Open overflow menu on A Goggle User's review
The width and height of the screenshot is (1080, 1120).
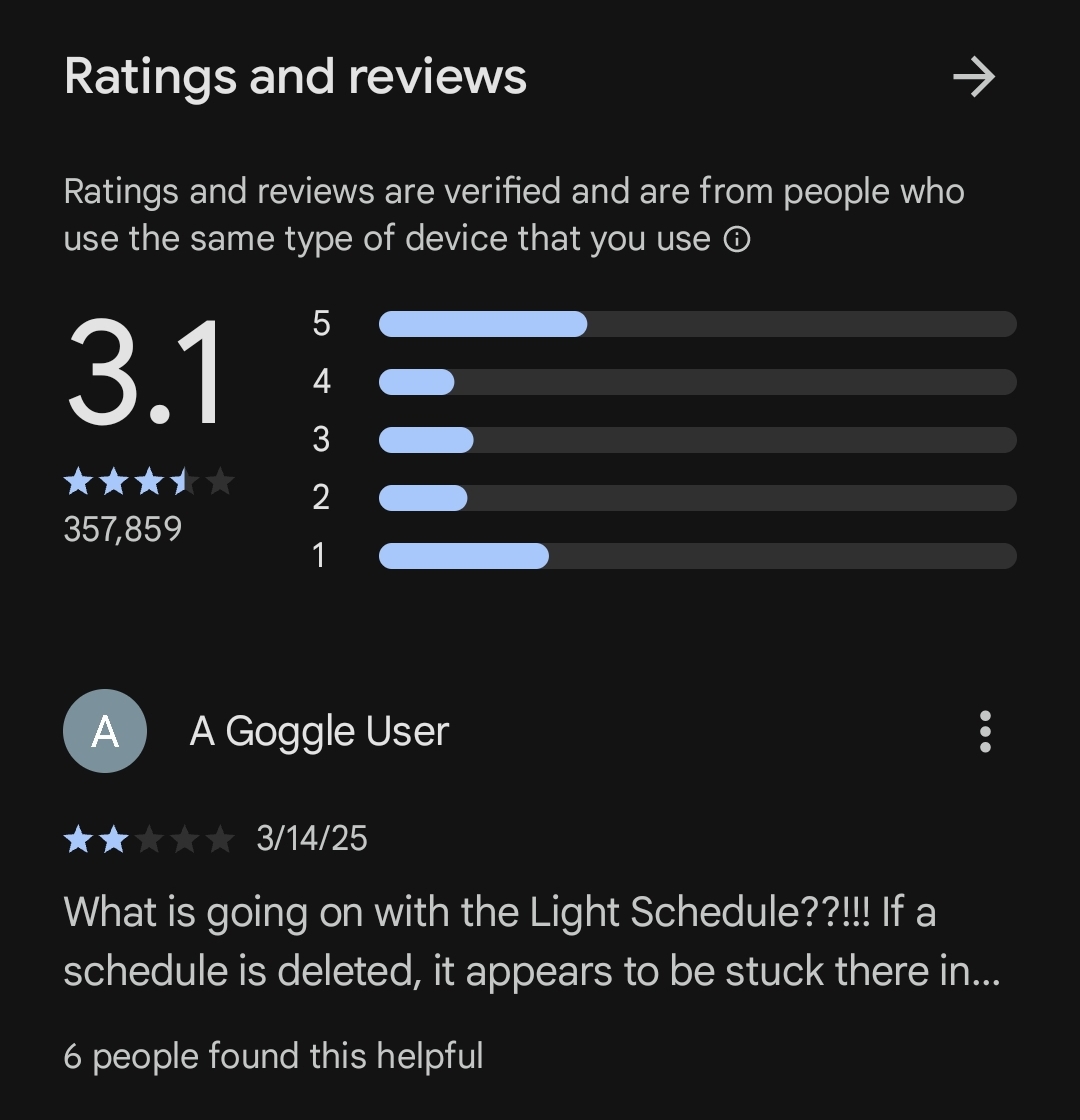click(985, 732)
